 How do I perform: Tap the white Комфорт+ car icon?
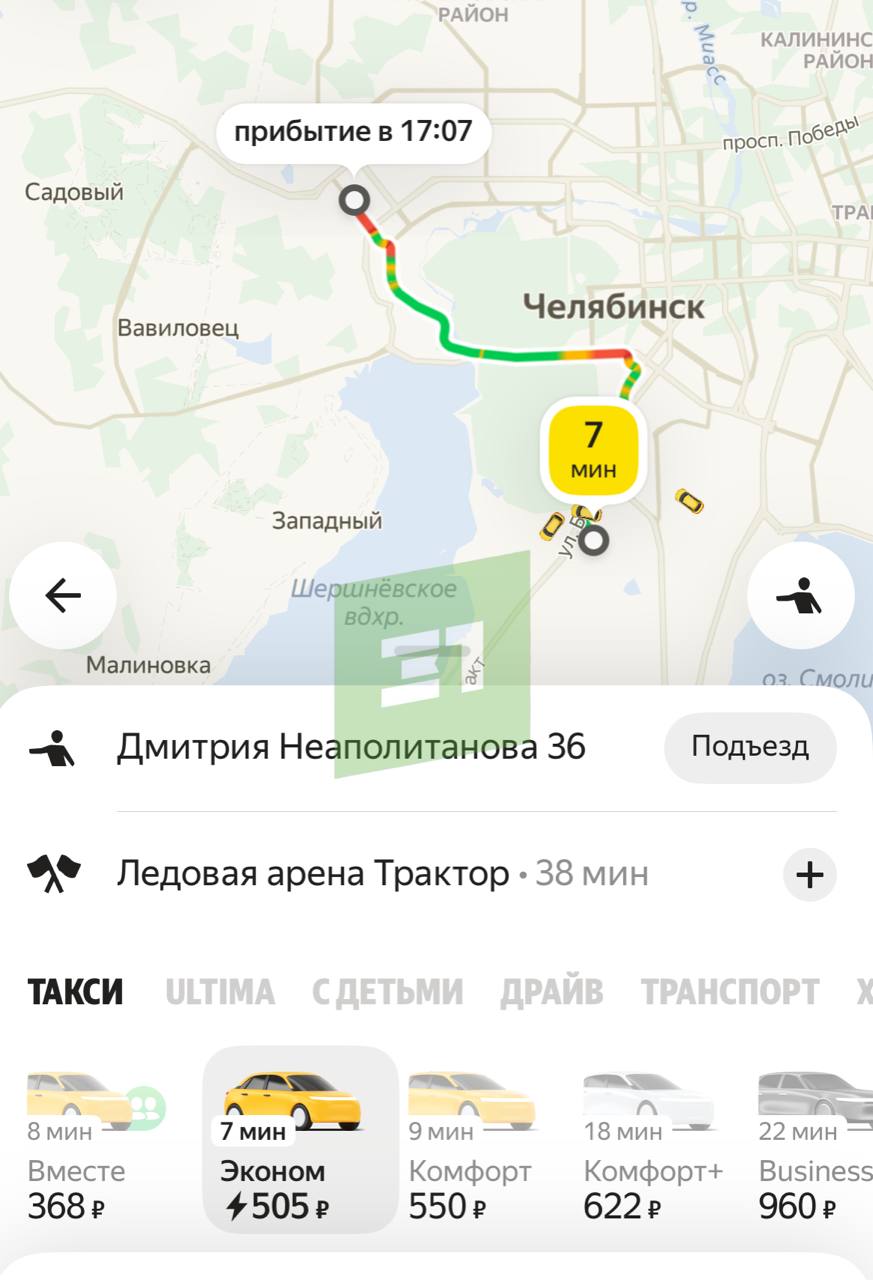point(650,1095)
